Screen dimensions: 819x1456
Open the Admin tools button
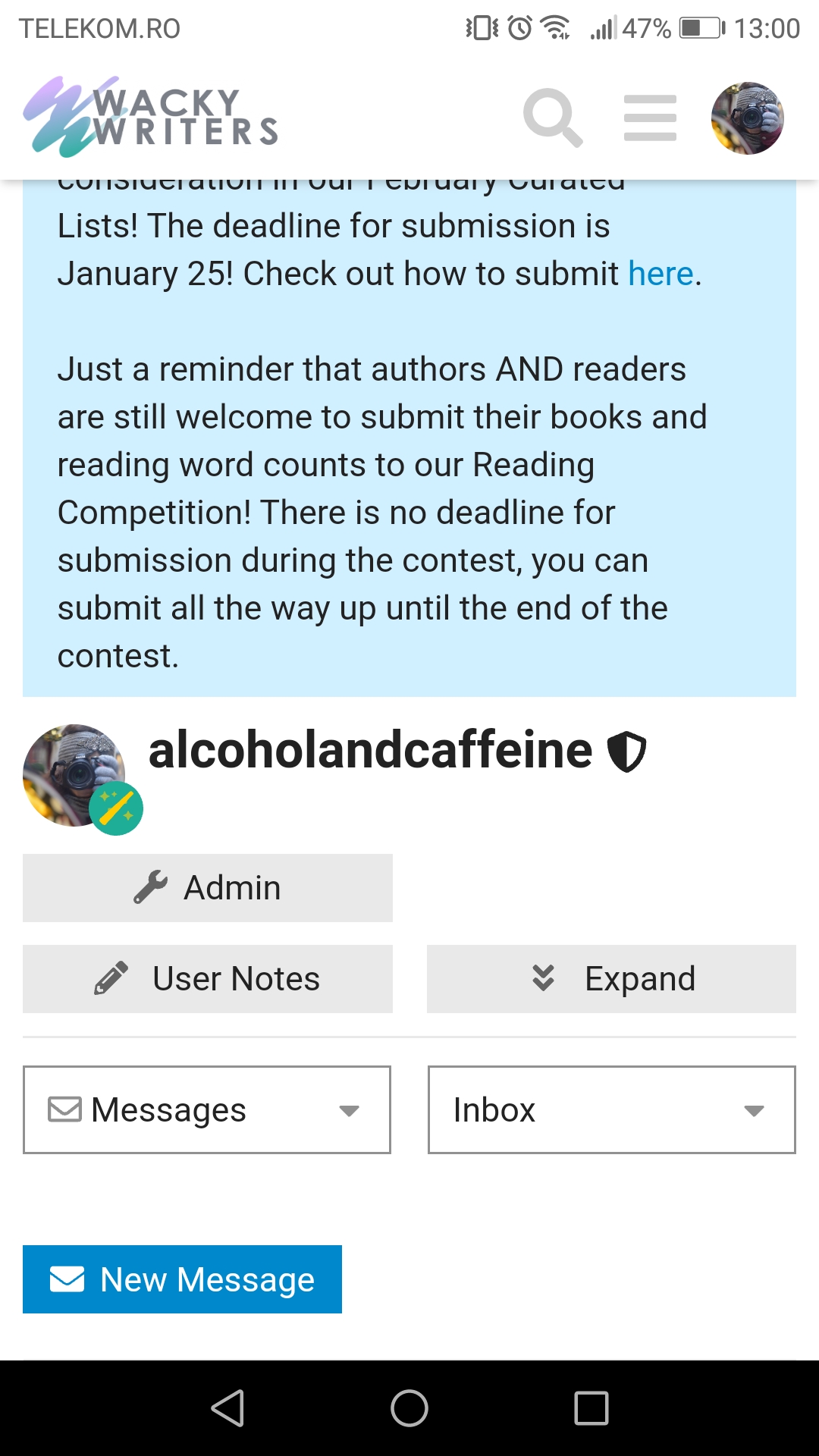(x=207, y=888)
